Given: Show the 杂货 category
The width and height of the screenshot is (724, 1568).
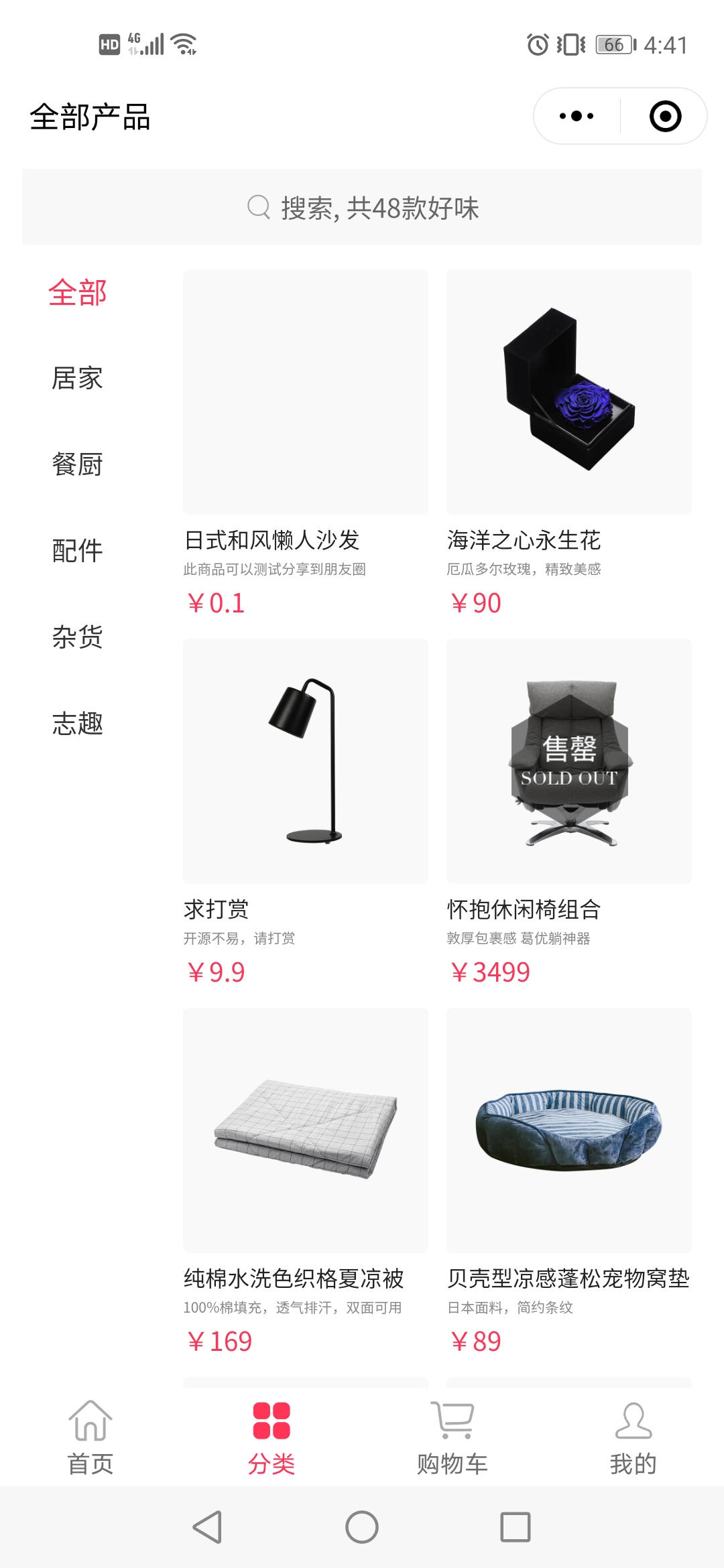Looking at the screenshot, I should tap(78, 637).
